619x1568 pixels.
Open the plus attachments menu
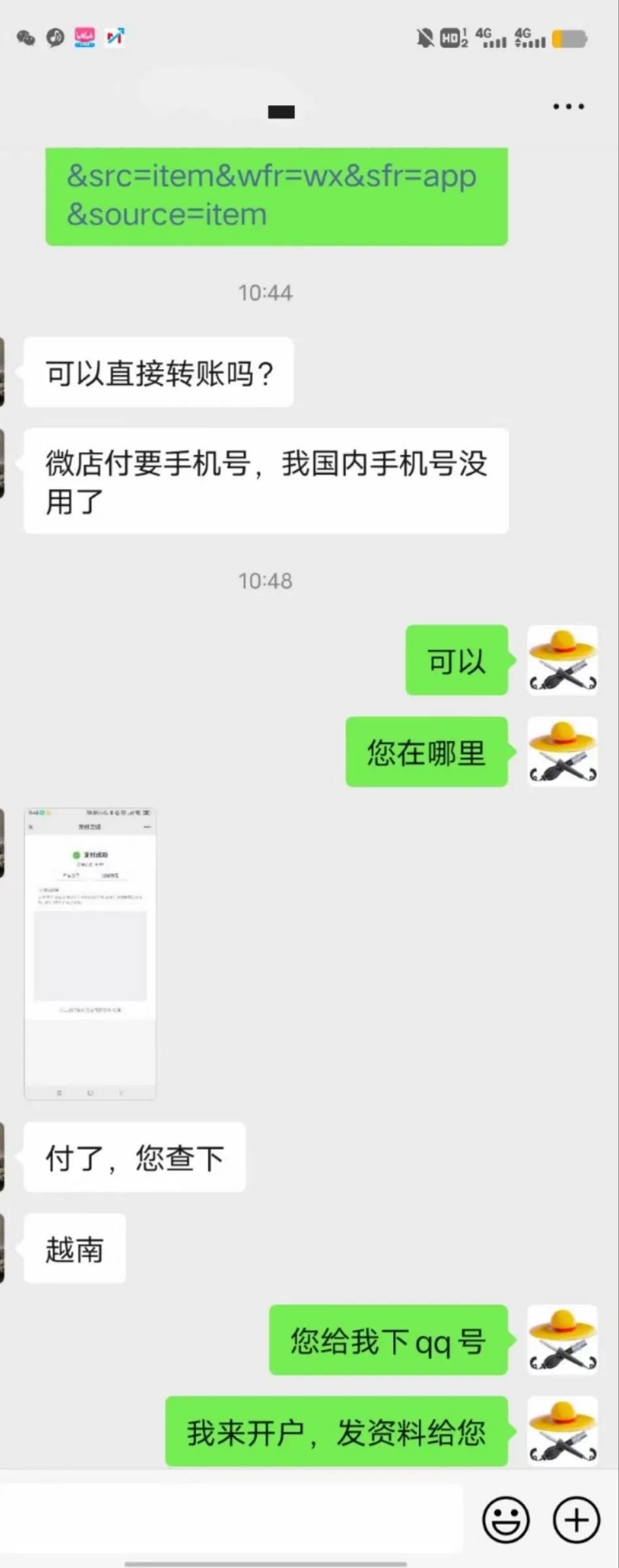576,1519
